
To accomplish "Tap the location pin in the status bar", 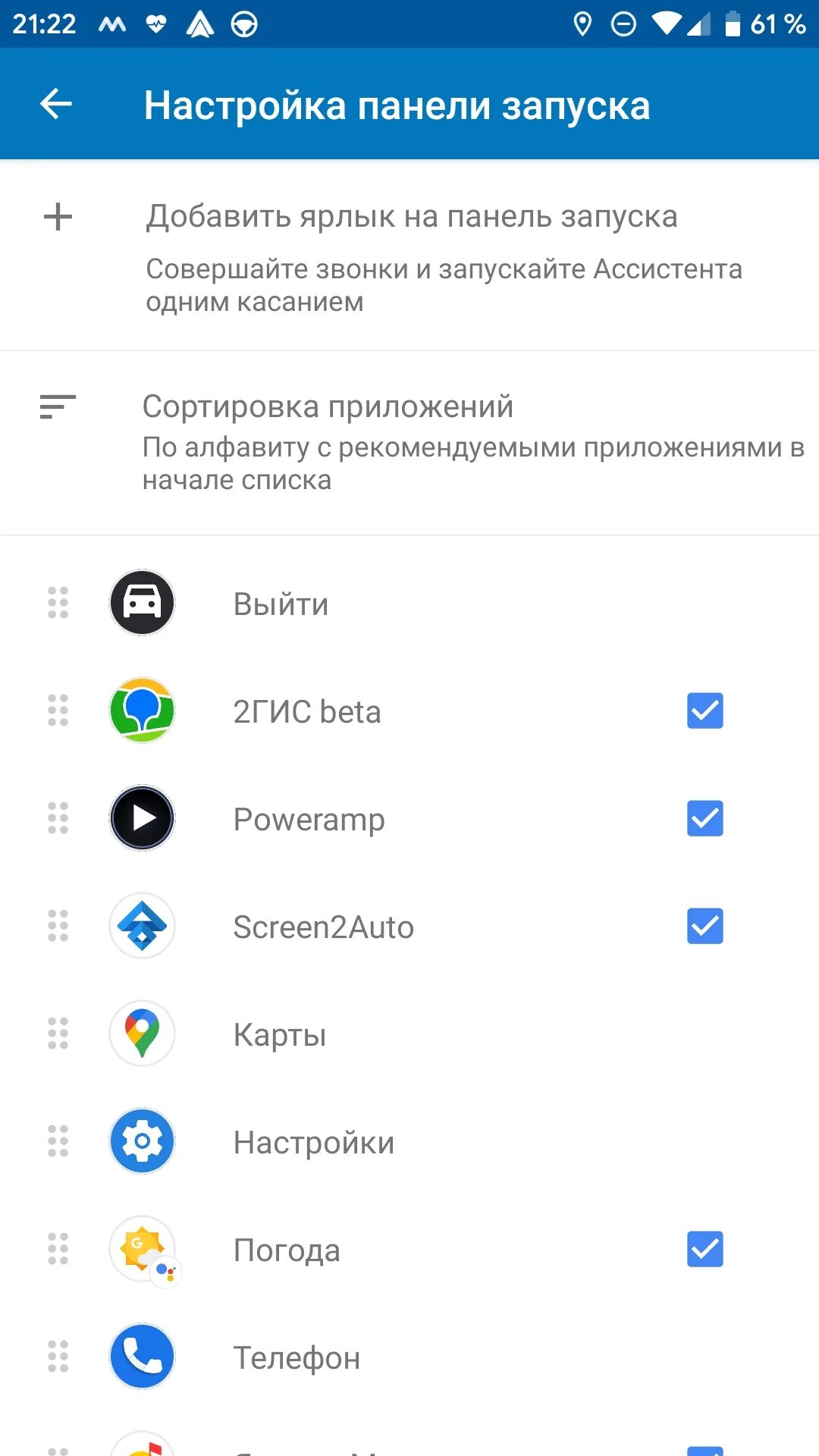I will coord(582,23).
